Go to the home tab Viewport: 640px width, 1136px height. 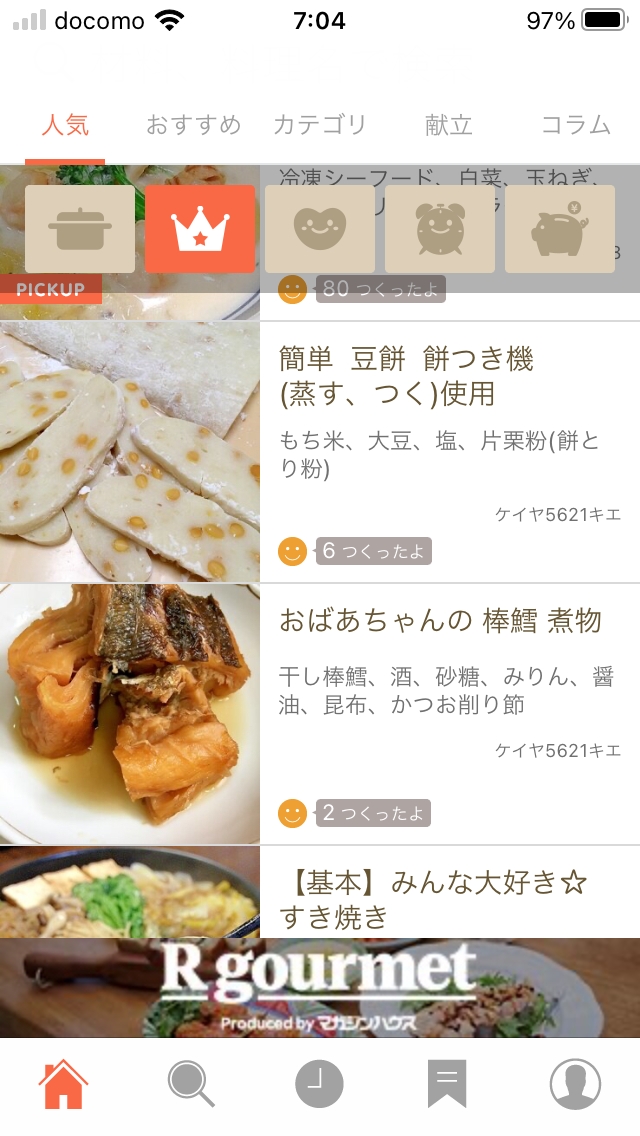click(x=64, y=1084)
